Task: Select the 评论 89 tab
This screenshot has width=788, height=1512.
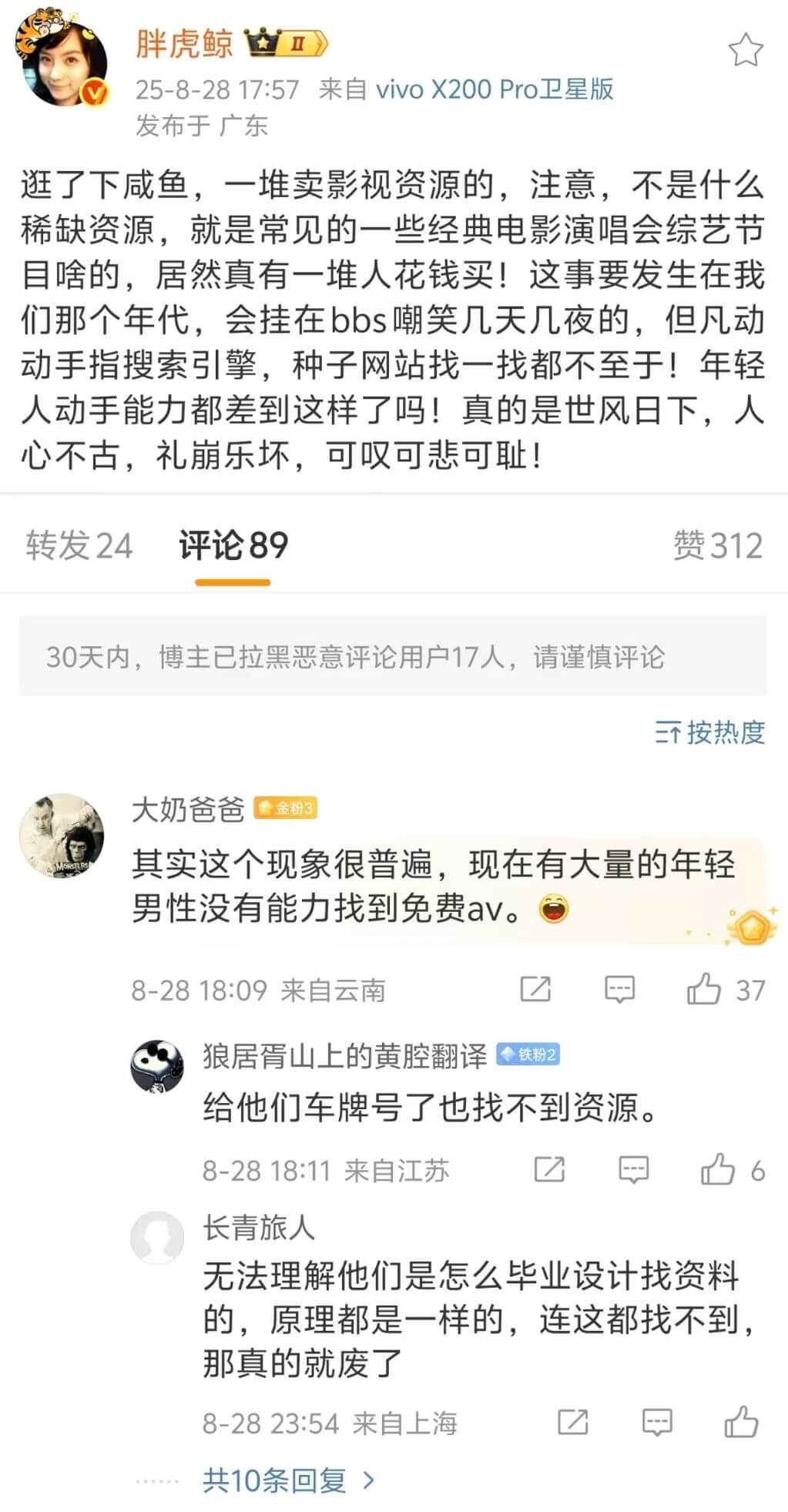Action: click(x=233, y=545)
